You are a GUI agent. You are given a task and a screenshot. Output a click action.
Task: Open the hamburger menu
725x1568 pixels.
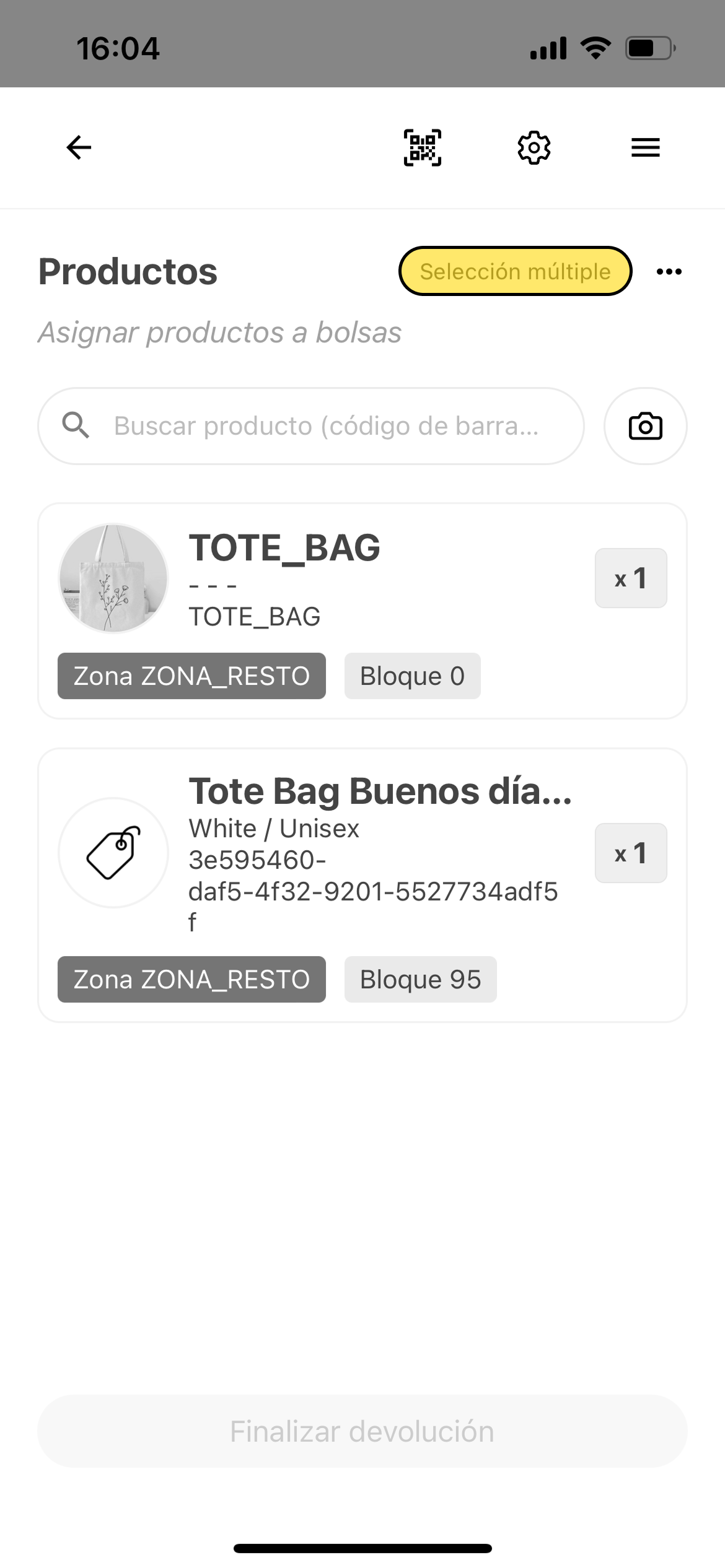(644, 147)
